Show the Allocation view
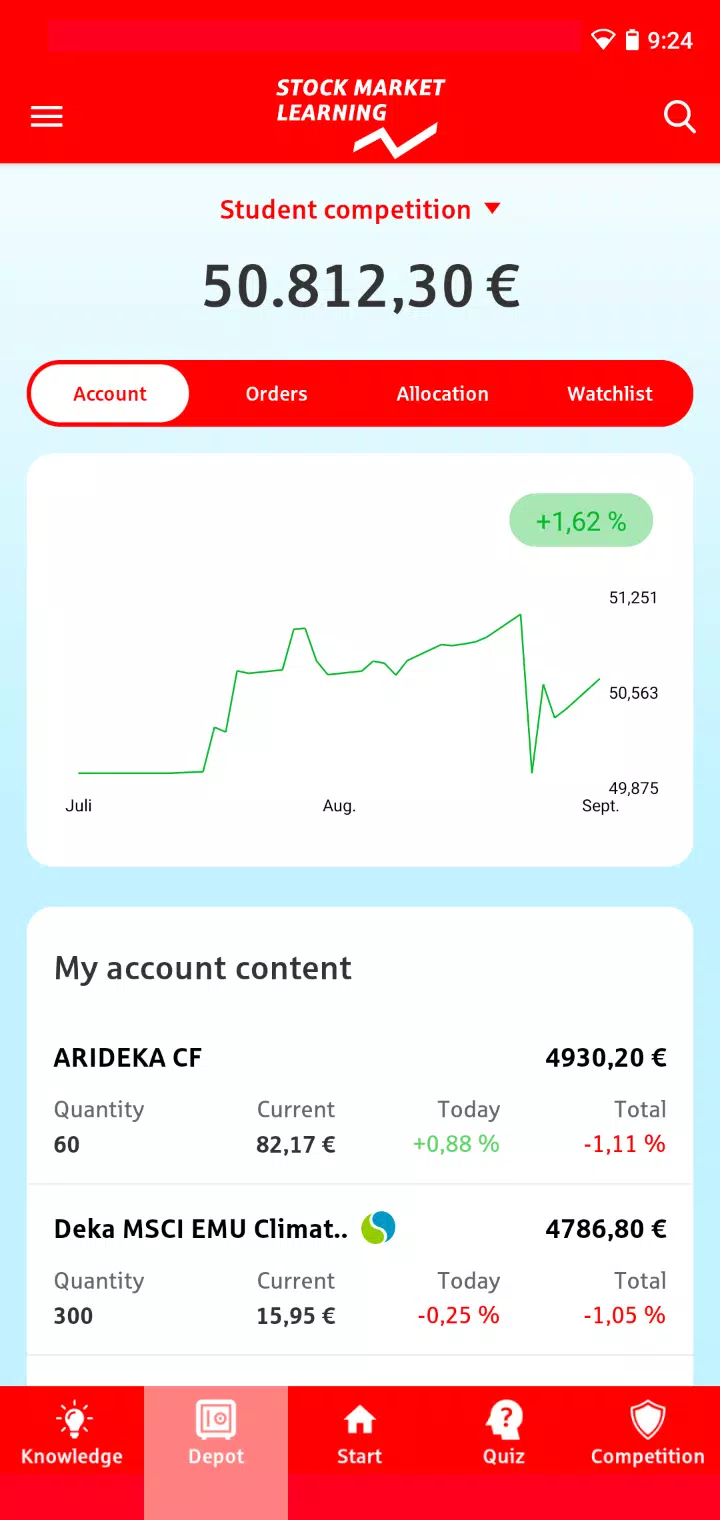This screenshot has height=1520, width=720. pos(442,394)
